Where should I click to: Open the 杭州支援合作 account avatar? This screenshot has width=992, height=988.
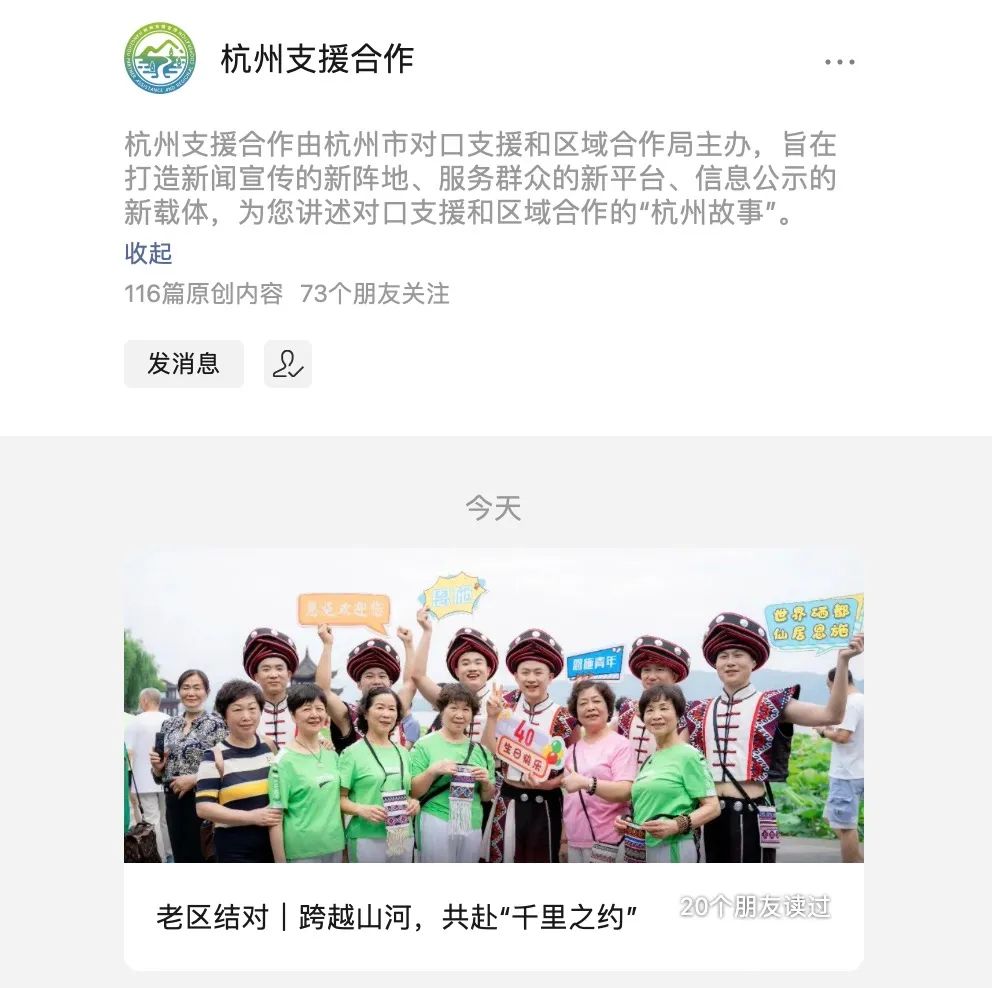[x=160, y=58]
